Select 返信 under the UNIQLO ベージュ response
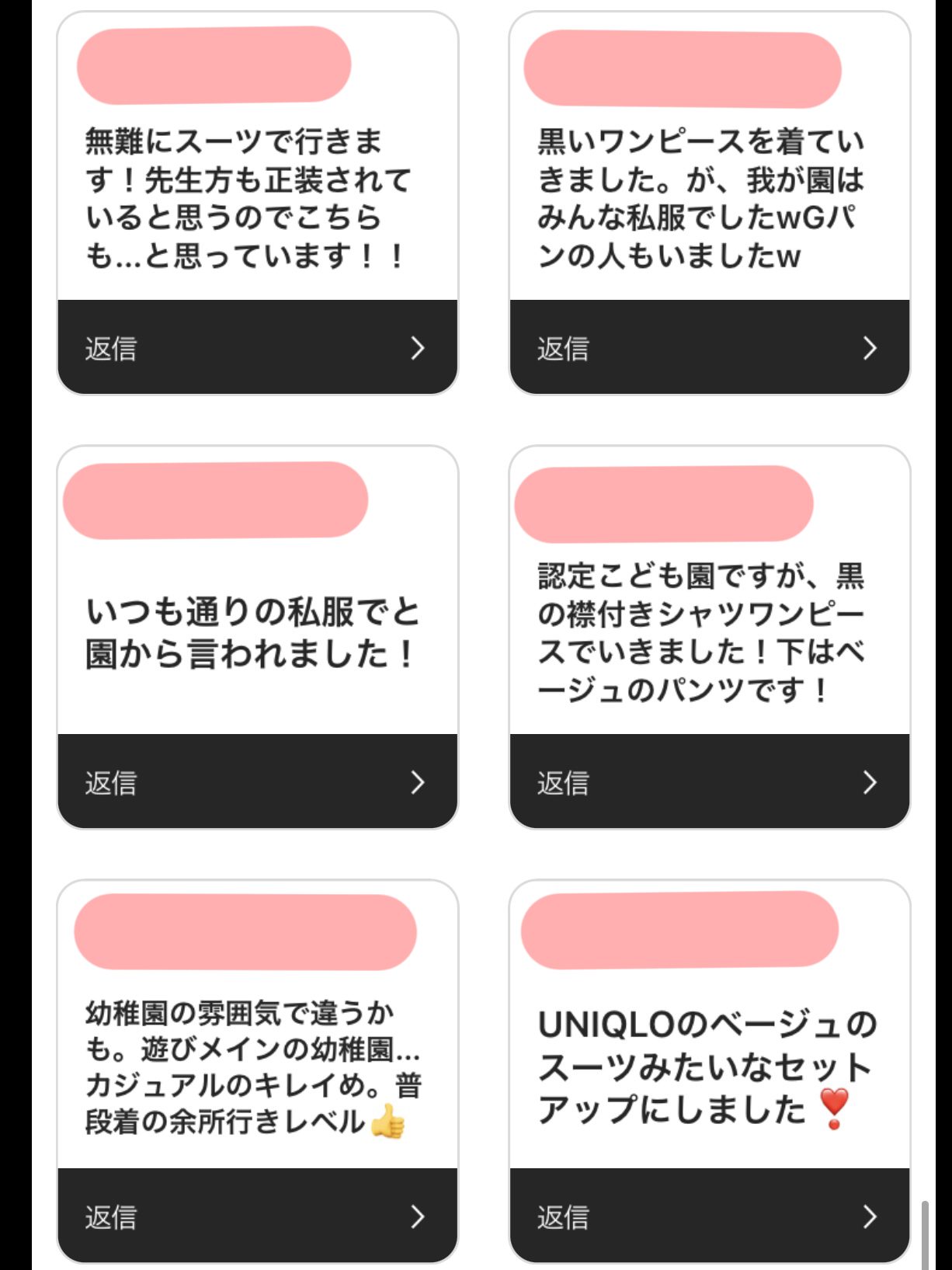The image size is (952, 1270). pyautogui.click(x=709, y=1216)
